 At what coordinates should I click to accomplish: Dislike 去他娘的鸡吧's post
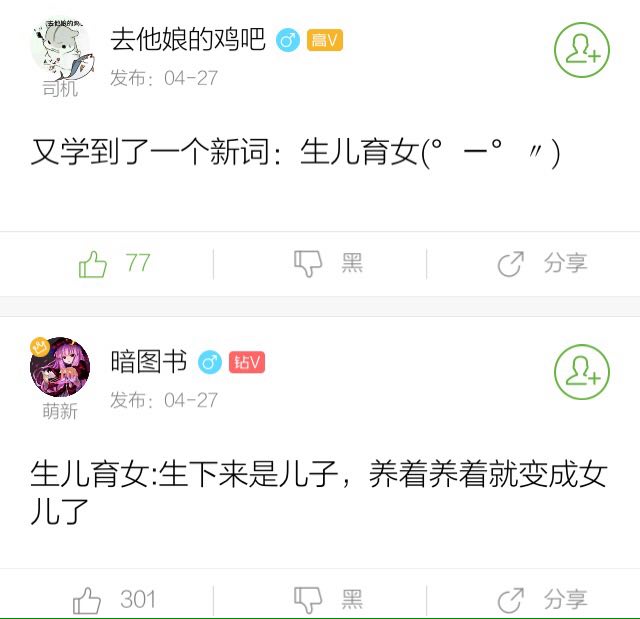pyautogui.click(x=308, y=264)
